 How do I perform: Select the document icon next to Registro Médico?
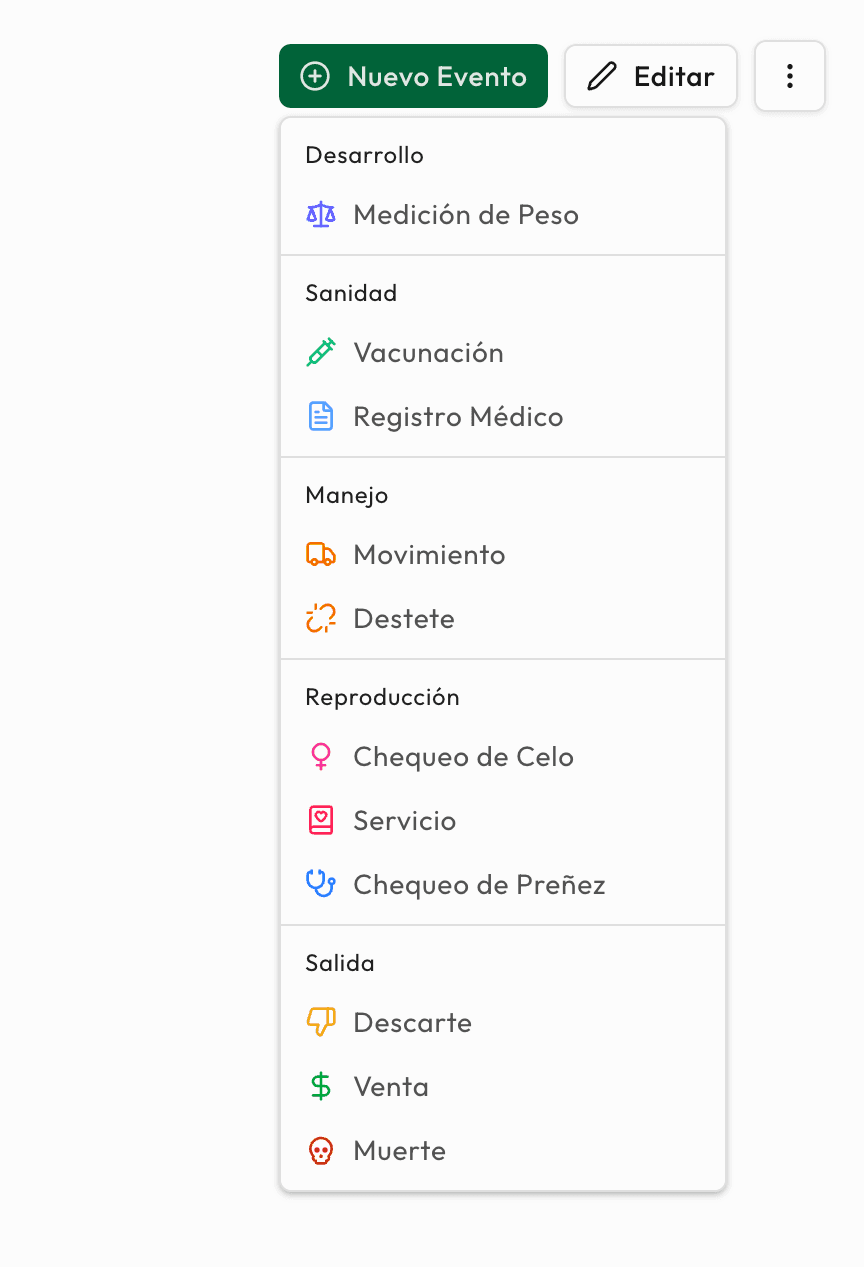[320, 416]
